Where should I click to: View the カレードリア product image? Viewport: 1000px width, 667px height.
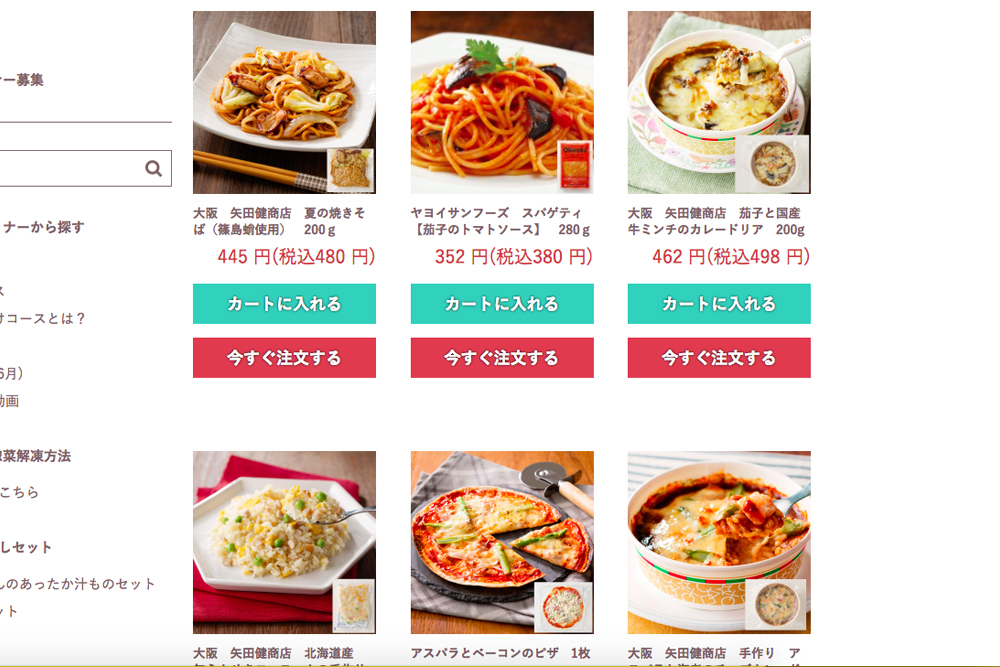tap(719, 102)
